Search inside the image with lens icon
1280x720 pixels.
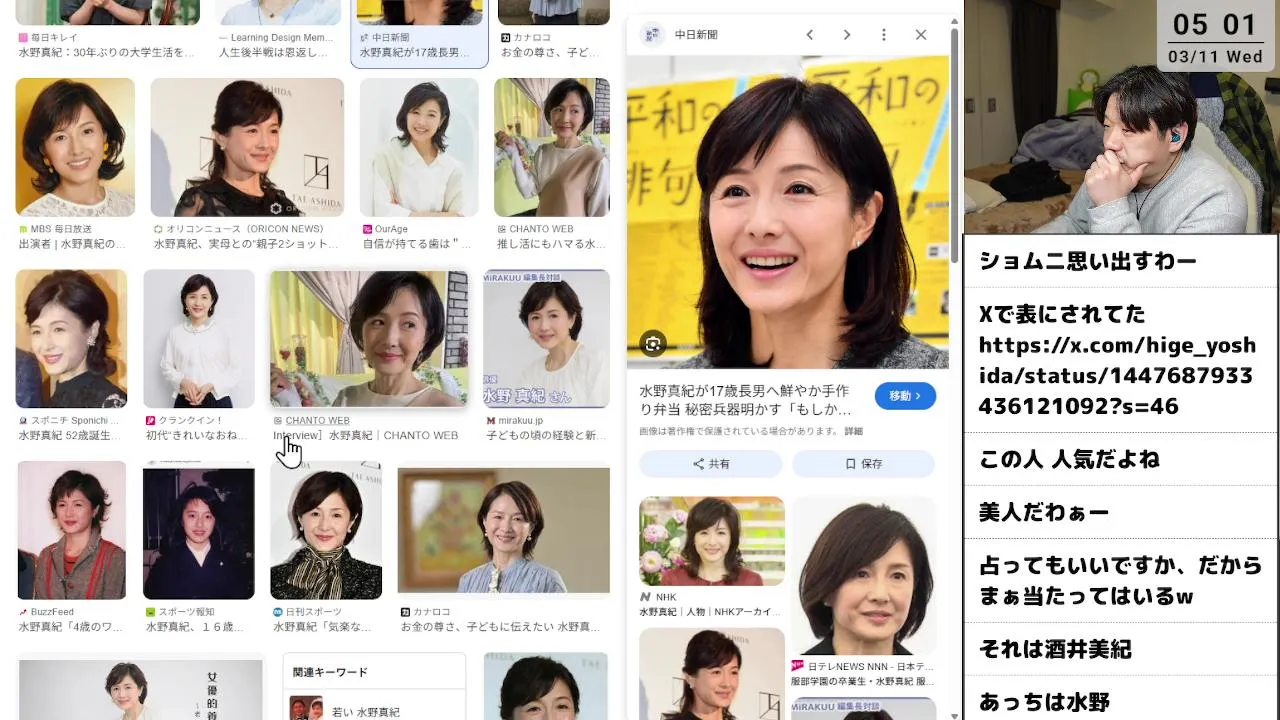652,344
